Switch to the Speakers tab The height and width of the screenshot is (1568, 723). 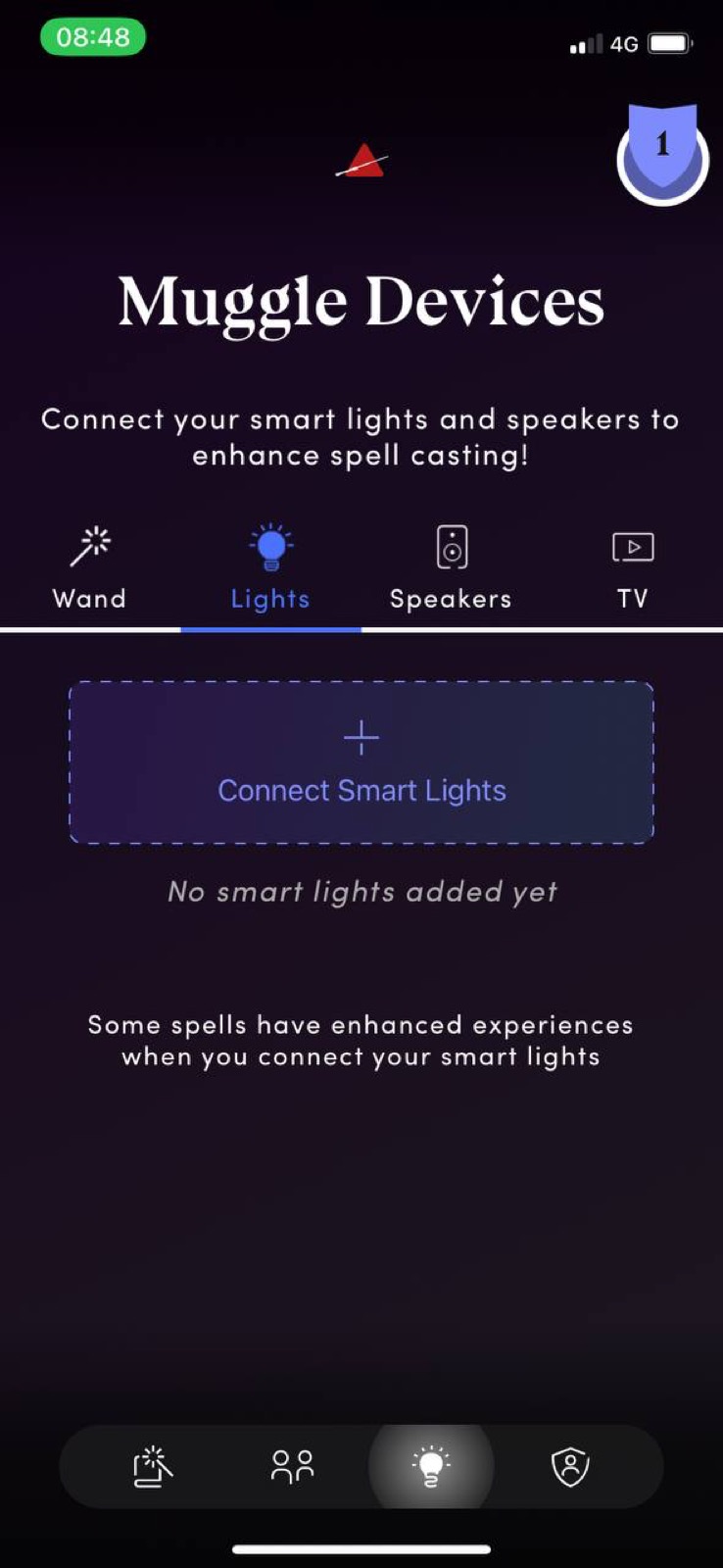[x=451, y=568]
